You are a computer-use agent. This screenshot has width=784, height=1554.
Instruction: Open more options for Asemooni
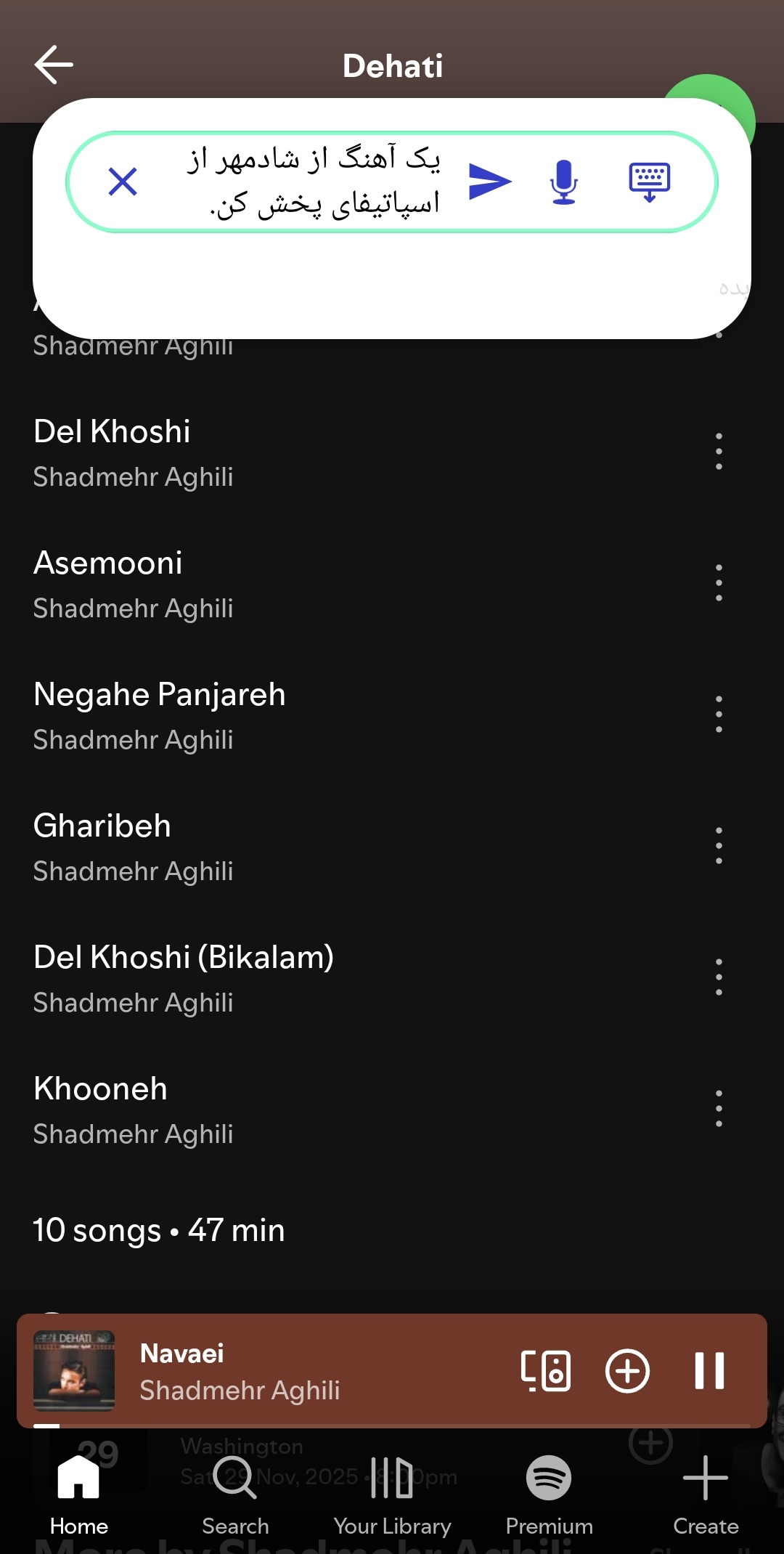[719, 583]
